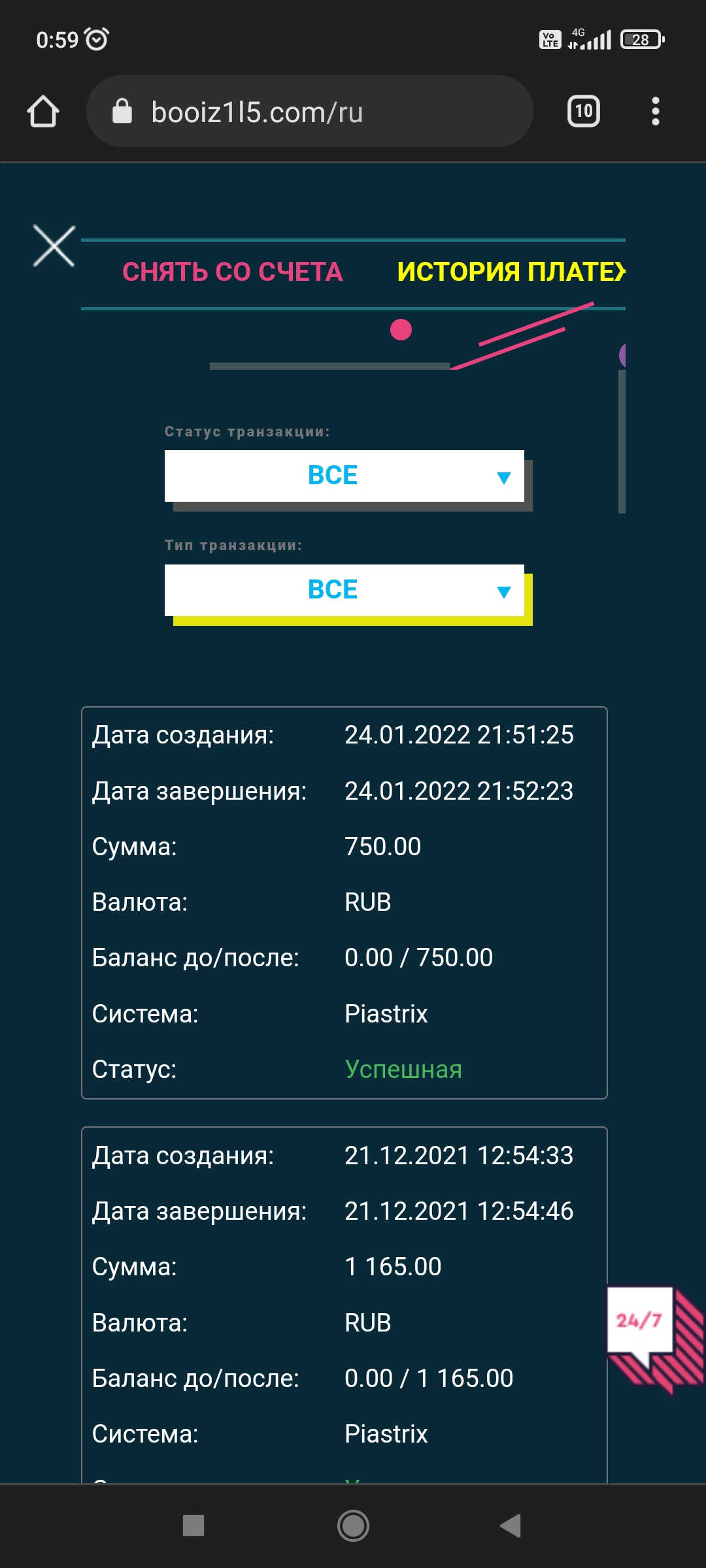Open the browser tab switcher

point(583,112)
